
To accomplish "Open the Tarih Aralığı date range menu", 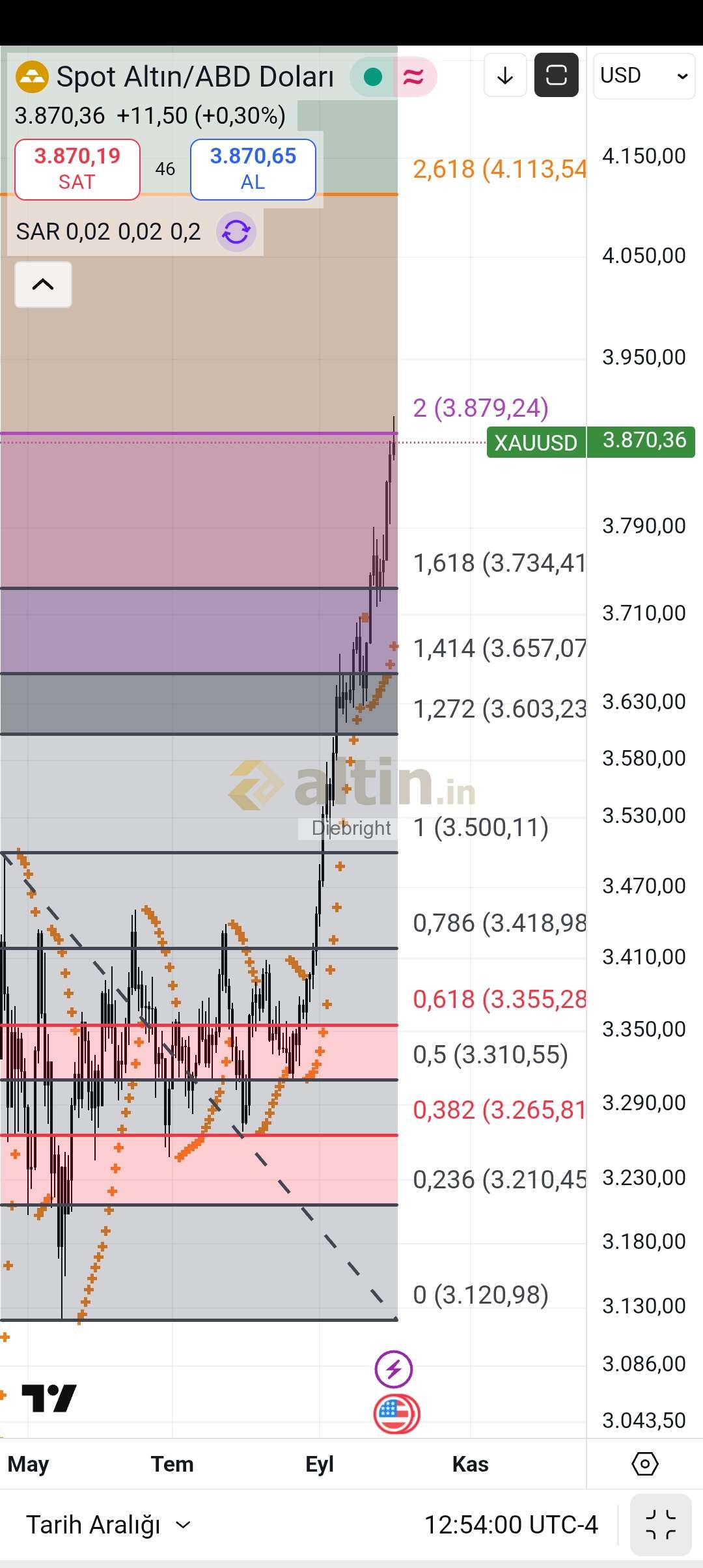I will (107, 1525).
